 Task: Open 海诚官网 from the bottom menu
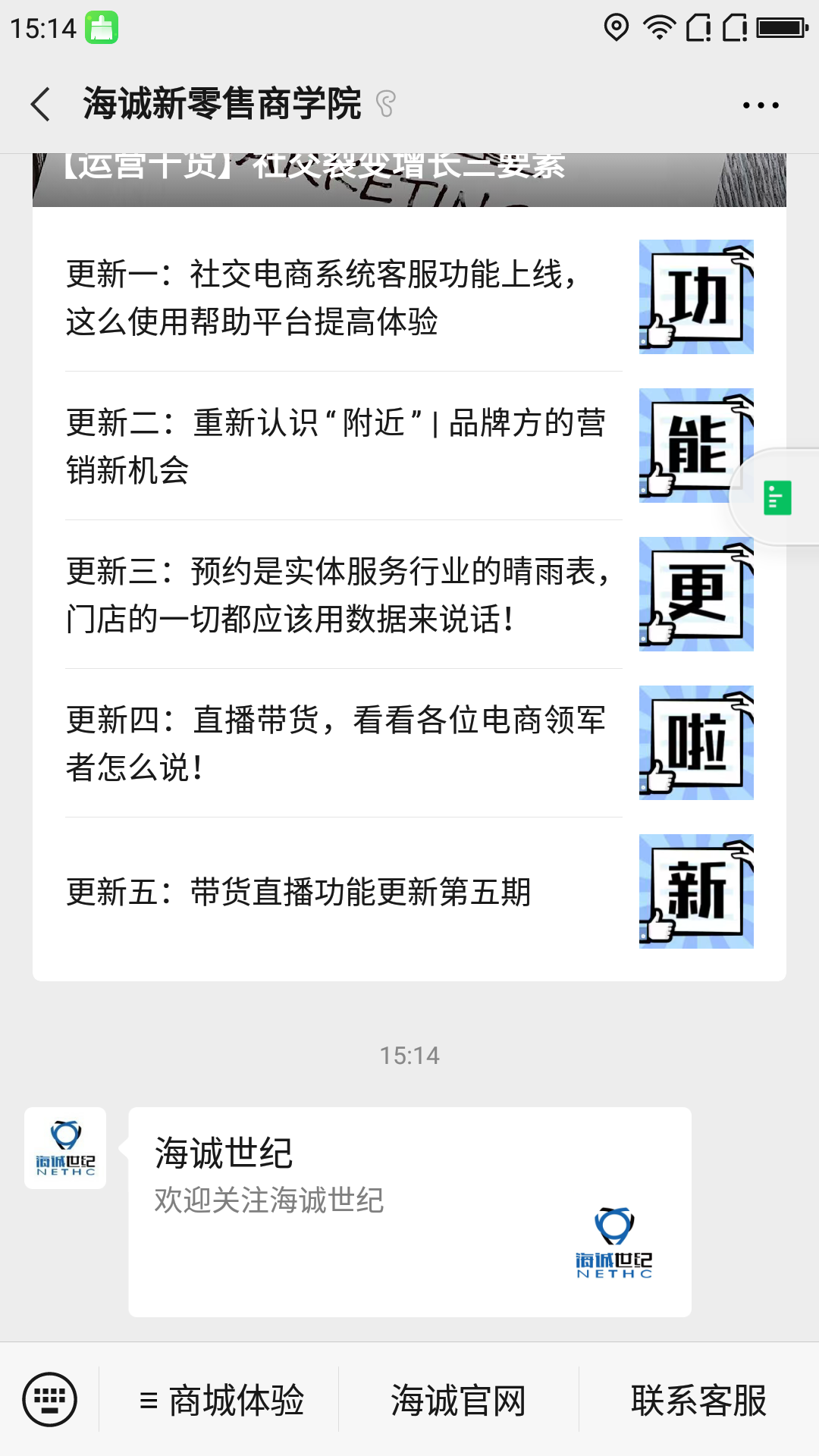click(458, 1400)
